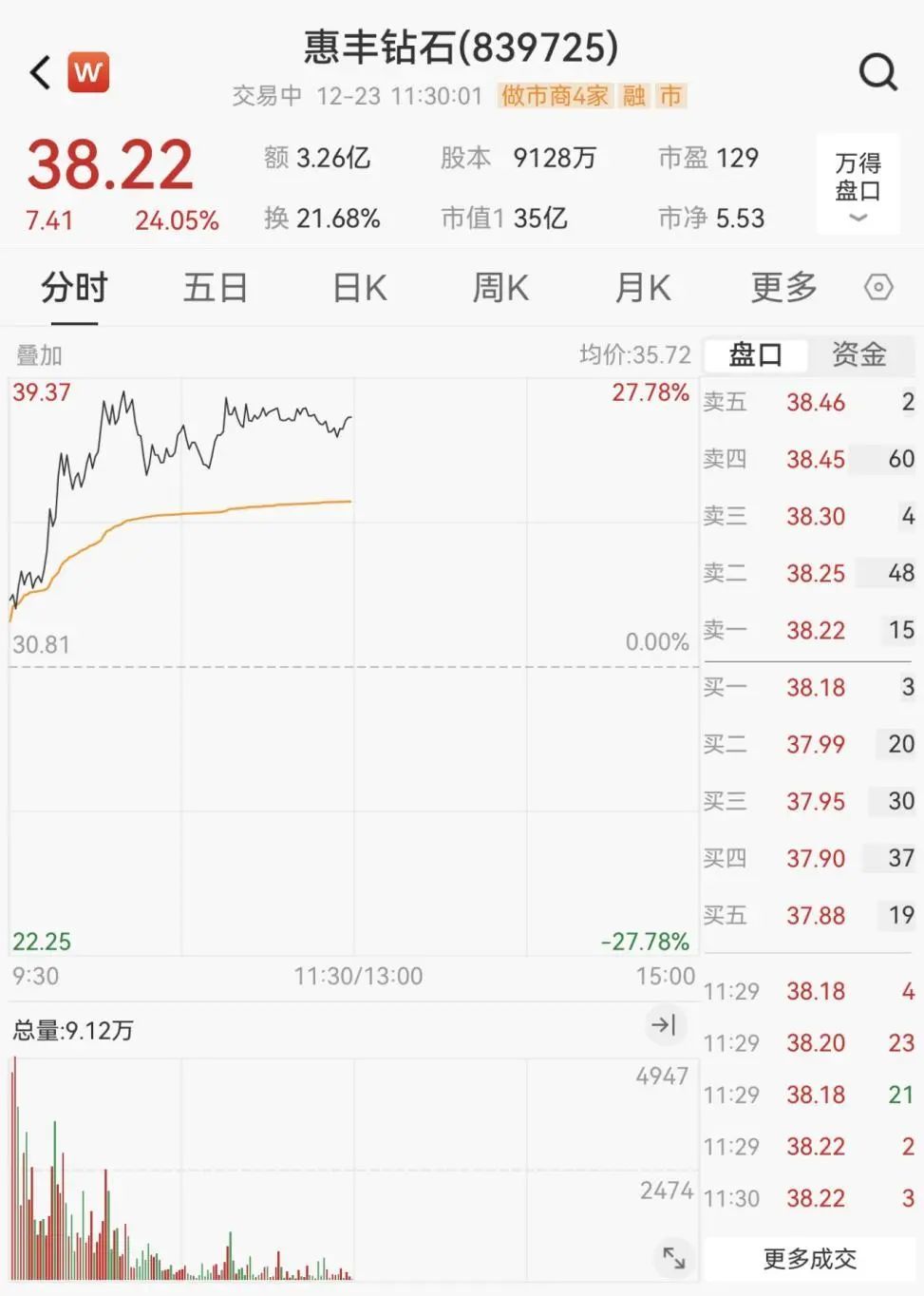Open chart settings hexagon icon
The width and height of the screenshot is (924, 1296).
click(878, 287)
